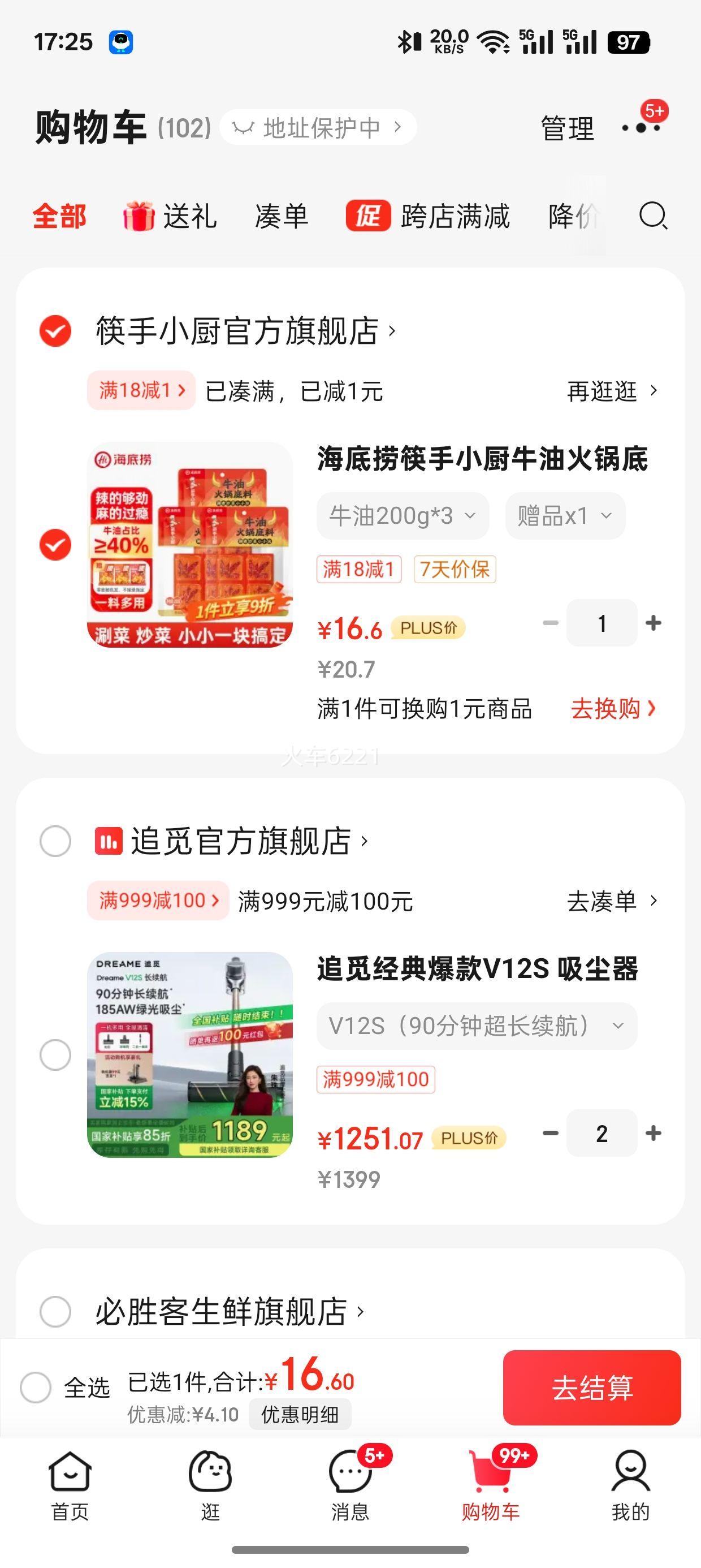This screenshot has width=701, height=1568.
Task: Tap 管理 to manage the cart
Action: tap(567, 128)
